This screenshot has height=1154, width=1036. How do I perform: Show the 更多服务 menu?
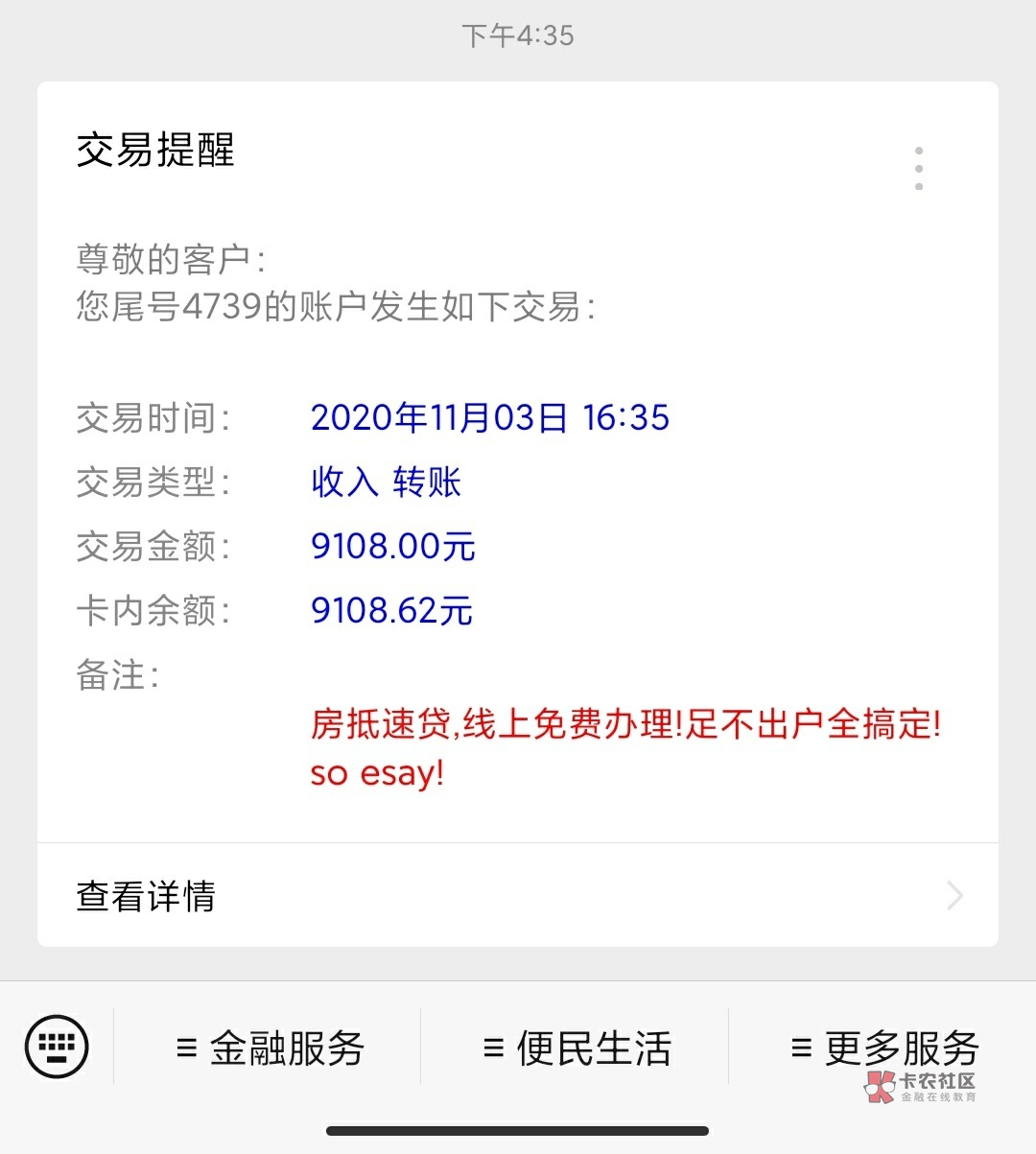click(883, 1048)
